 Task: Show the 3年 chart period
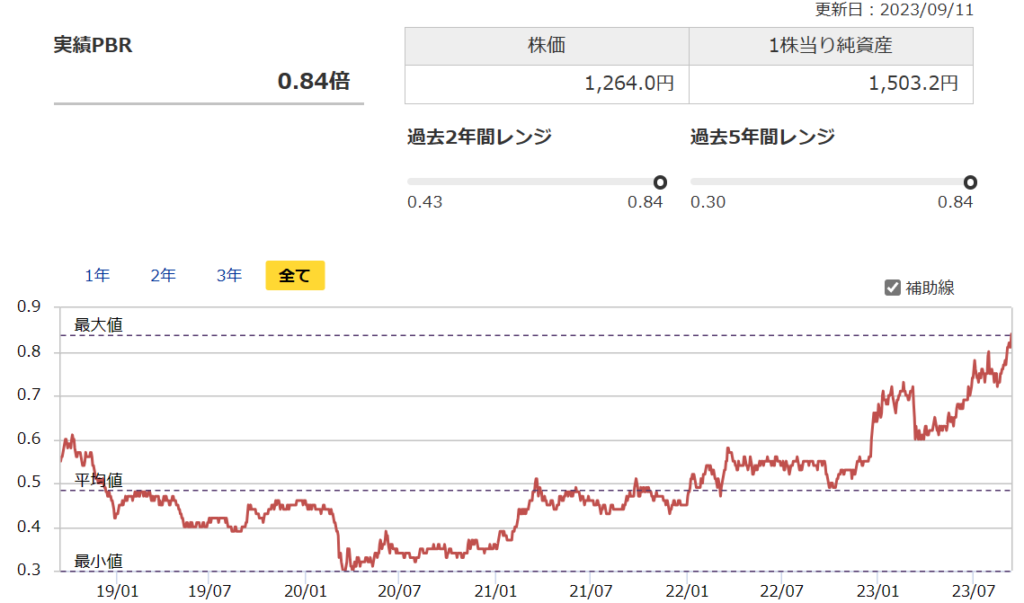229,275
